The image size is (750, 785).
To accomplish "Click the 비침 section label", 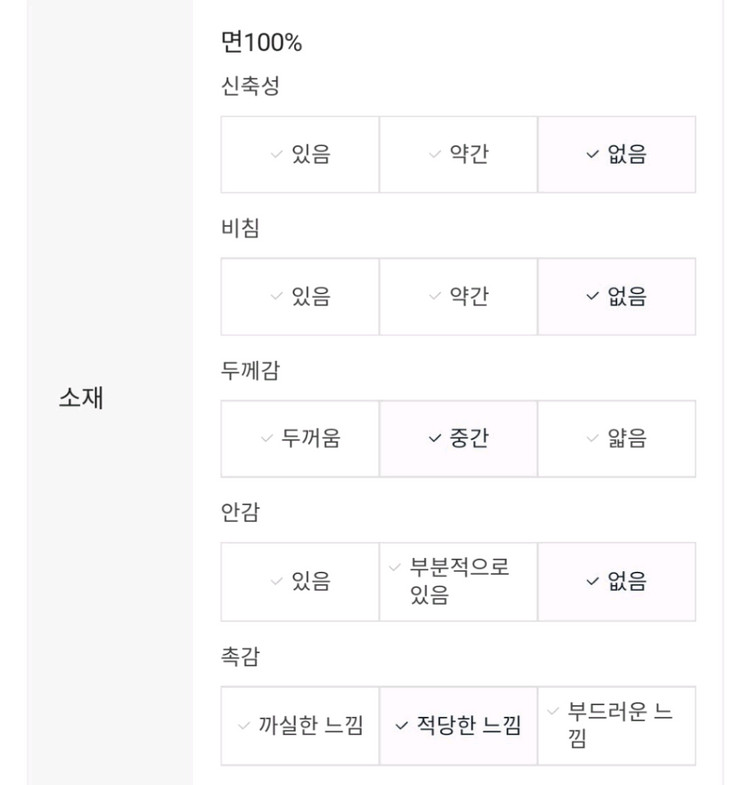I will 237,226.
